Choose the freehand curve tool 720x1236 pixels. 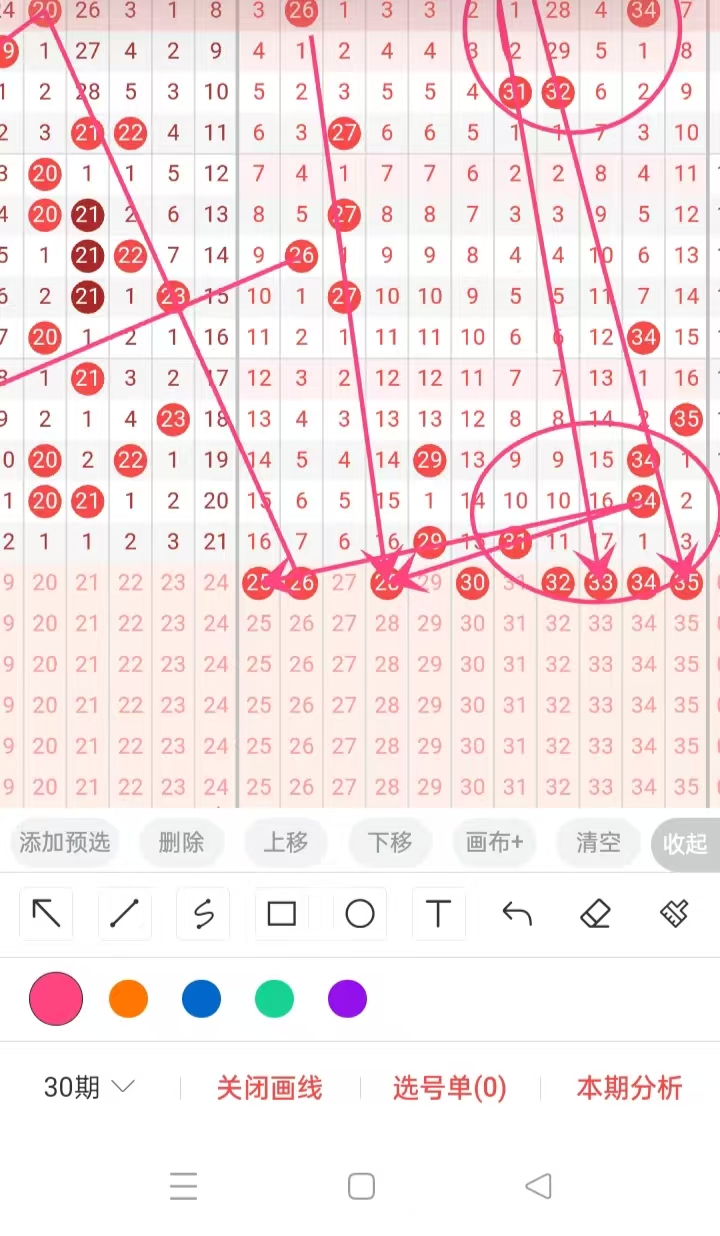click(x=203, y=913)
